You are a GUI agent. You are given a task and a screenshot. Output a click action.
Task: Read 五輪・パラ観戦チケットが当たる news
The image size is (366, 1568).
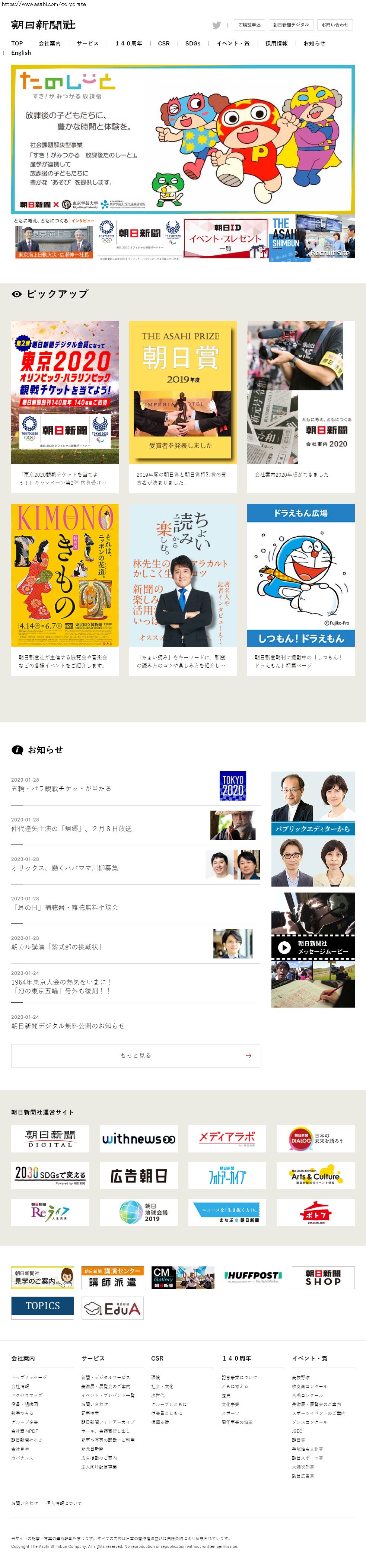(x=61, y=789)
